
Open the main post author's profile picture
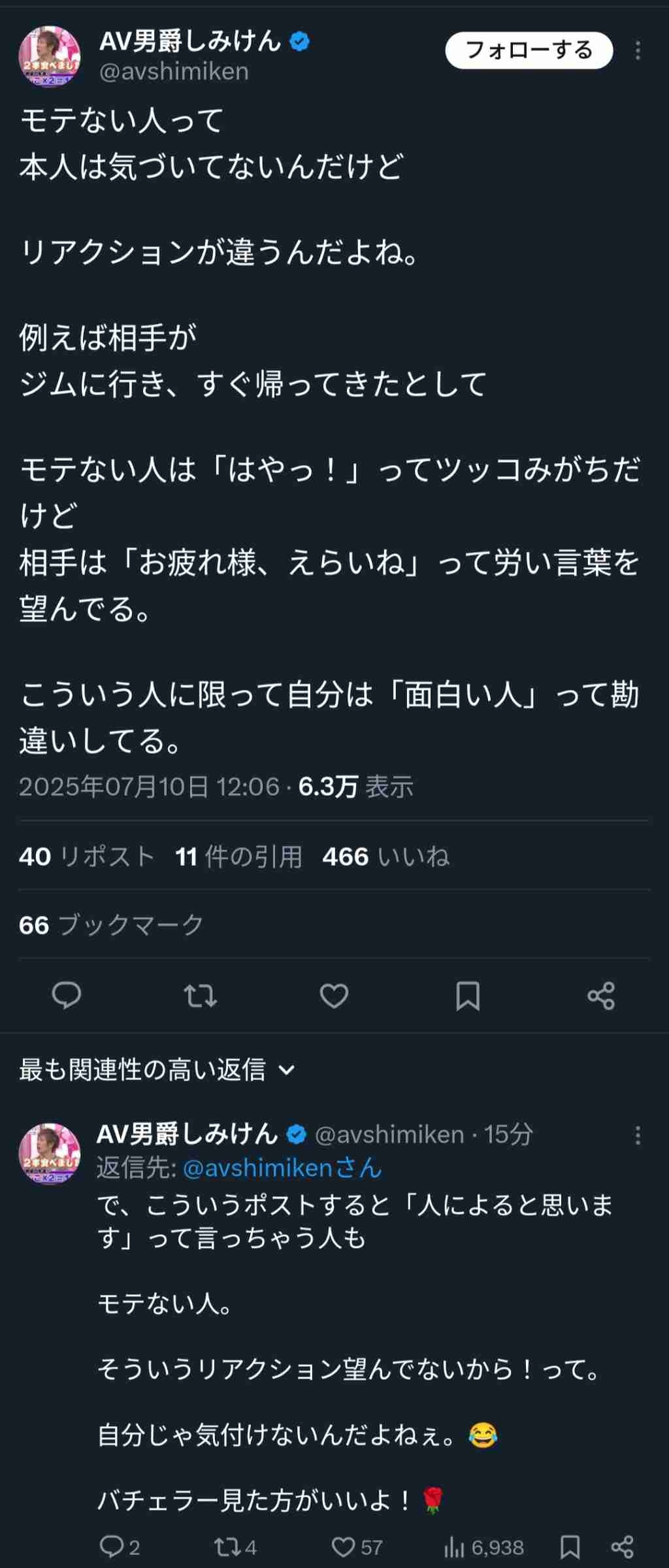click(x=50, y=57)
